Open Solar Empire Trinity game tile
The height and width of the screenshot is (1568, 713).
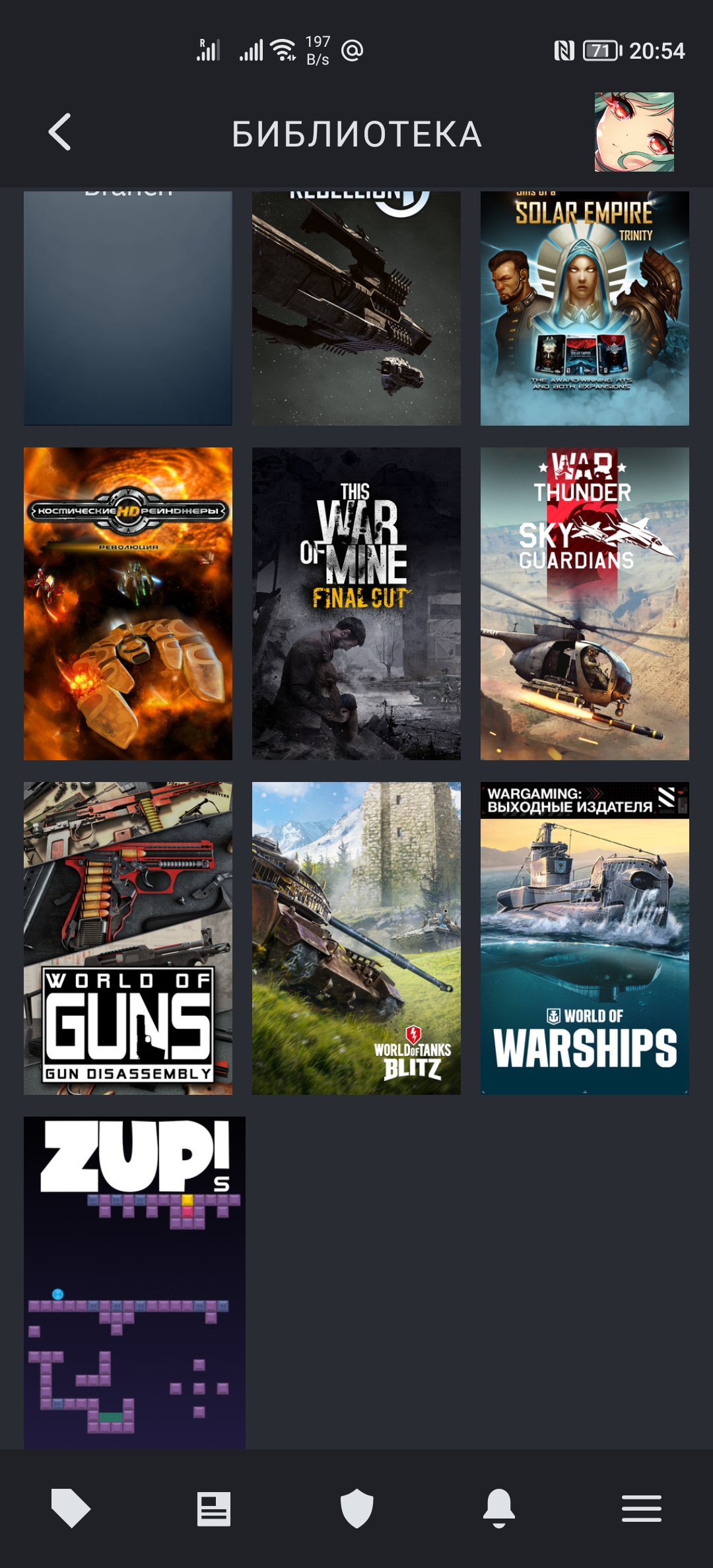tap(585, 308)
